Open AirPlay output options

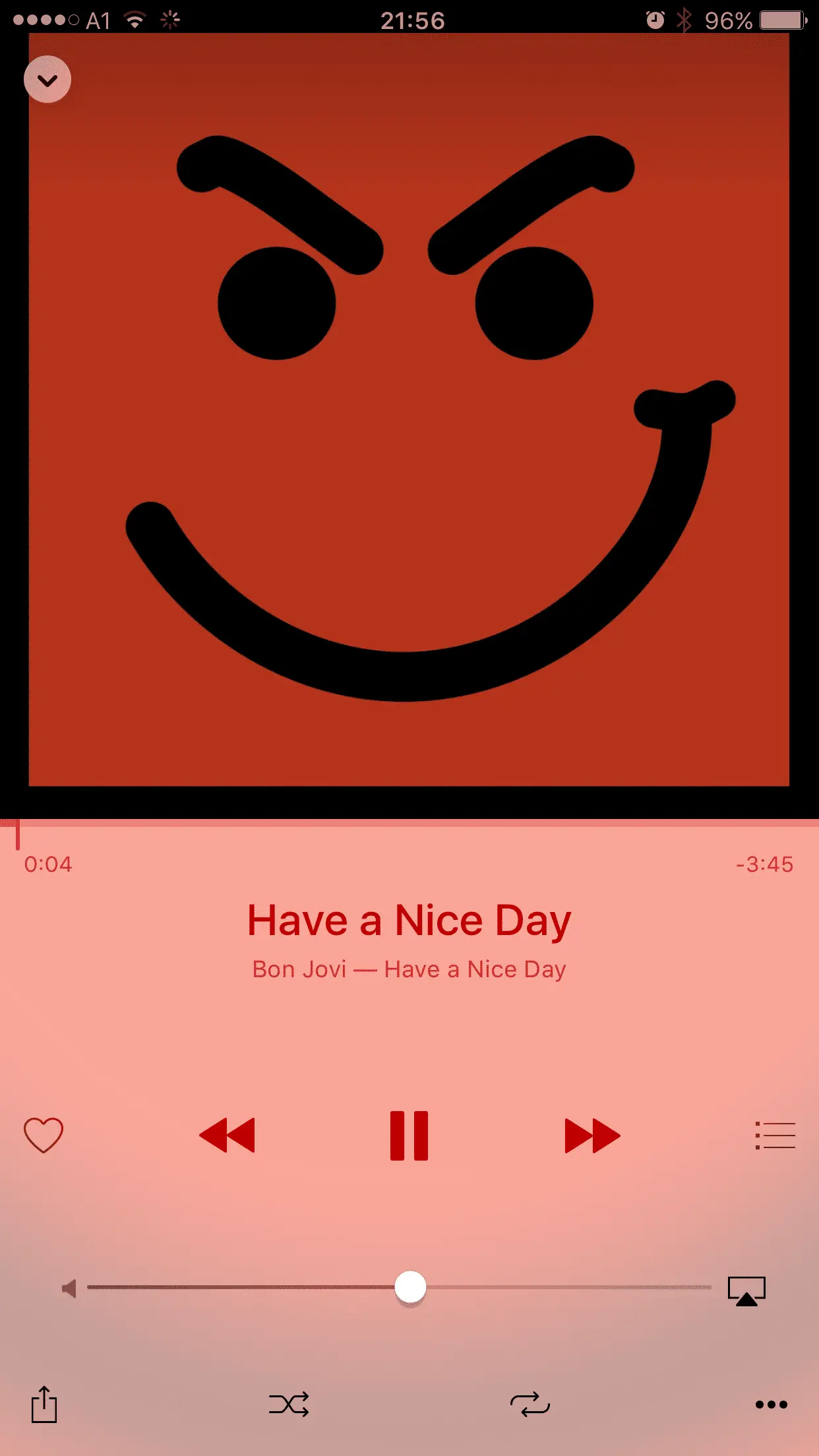(x=746, y=1290)
